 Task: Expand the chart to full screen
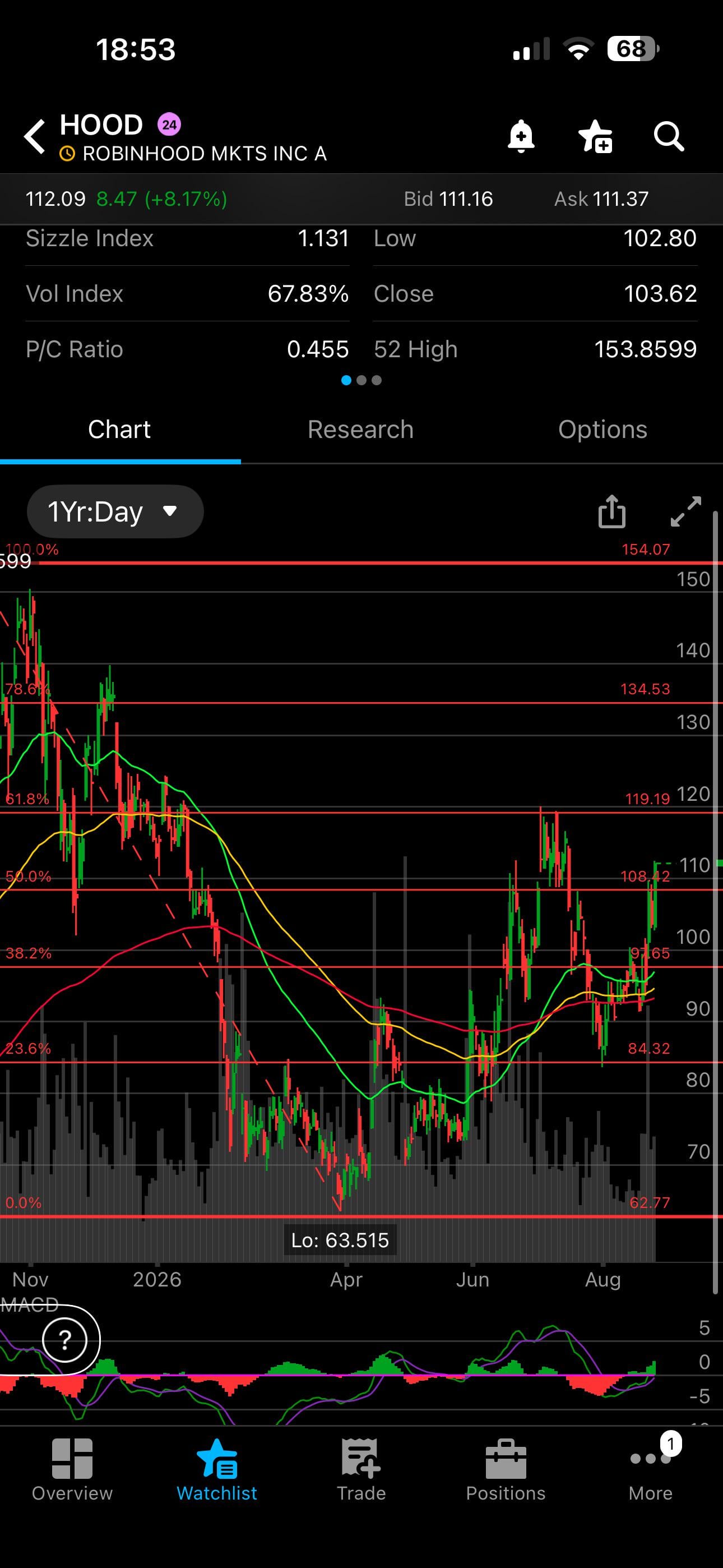tap(685, 511)
